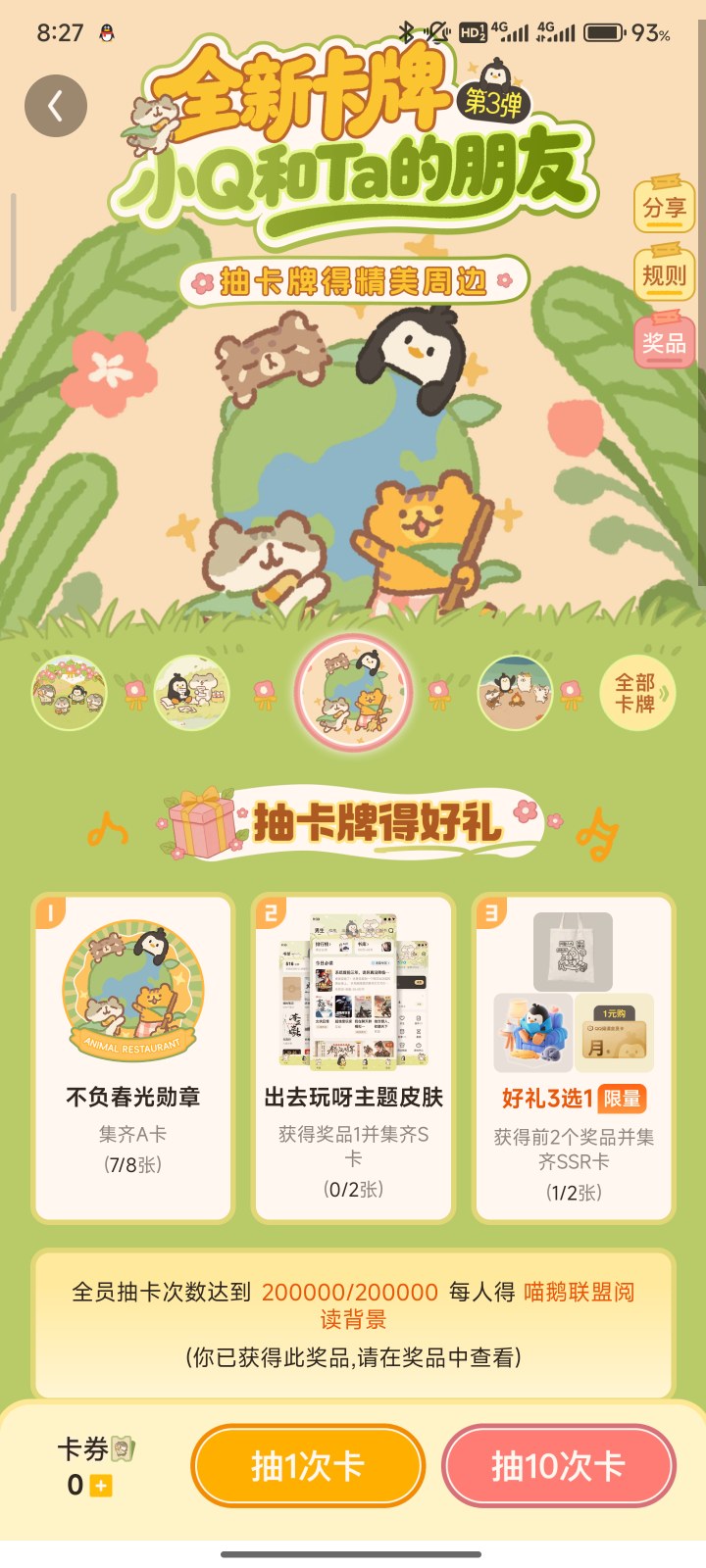
Task: Open the 好礼3选1 limited prize card
Action: coord(574,1057)
